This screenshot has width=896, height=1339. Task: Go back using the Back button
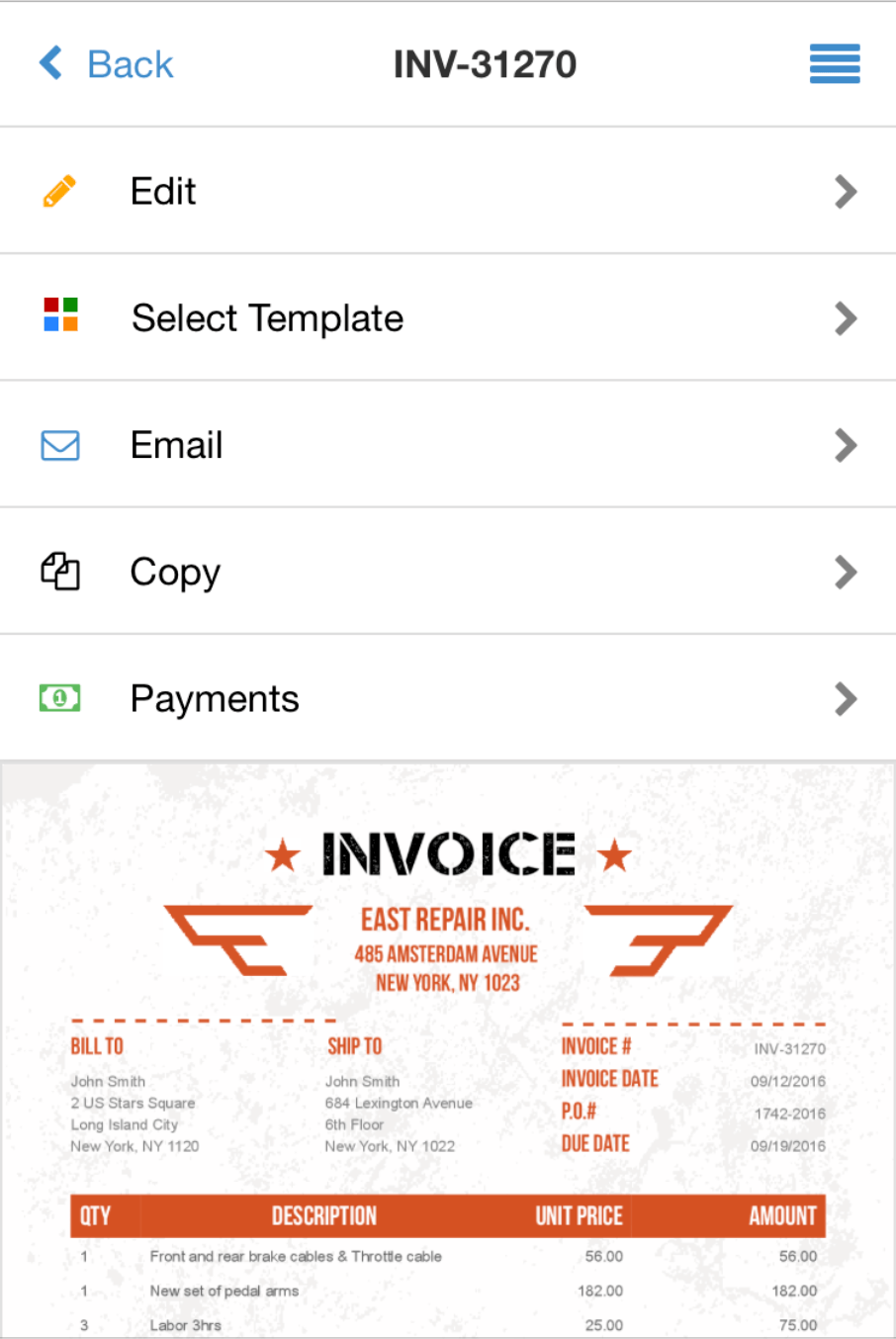[106, 64]
